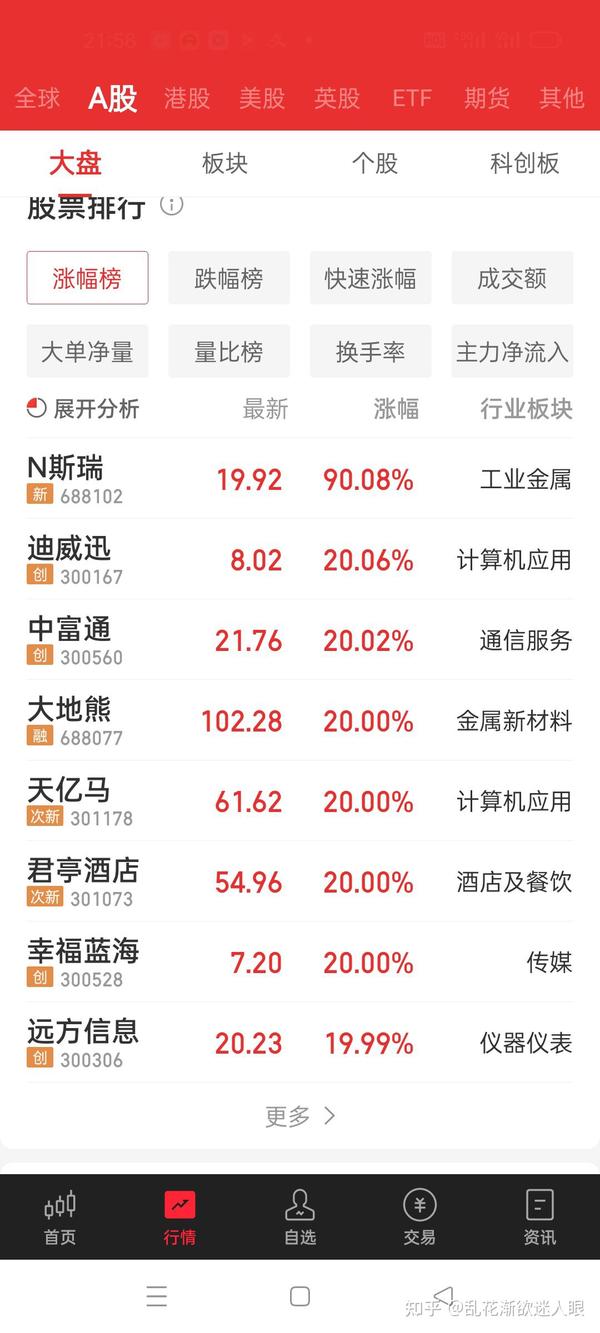The width and height of the screenshot is (600, 1333).
Task: Open the 自选 bottom tab
Action: point(300,1217)
